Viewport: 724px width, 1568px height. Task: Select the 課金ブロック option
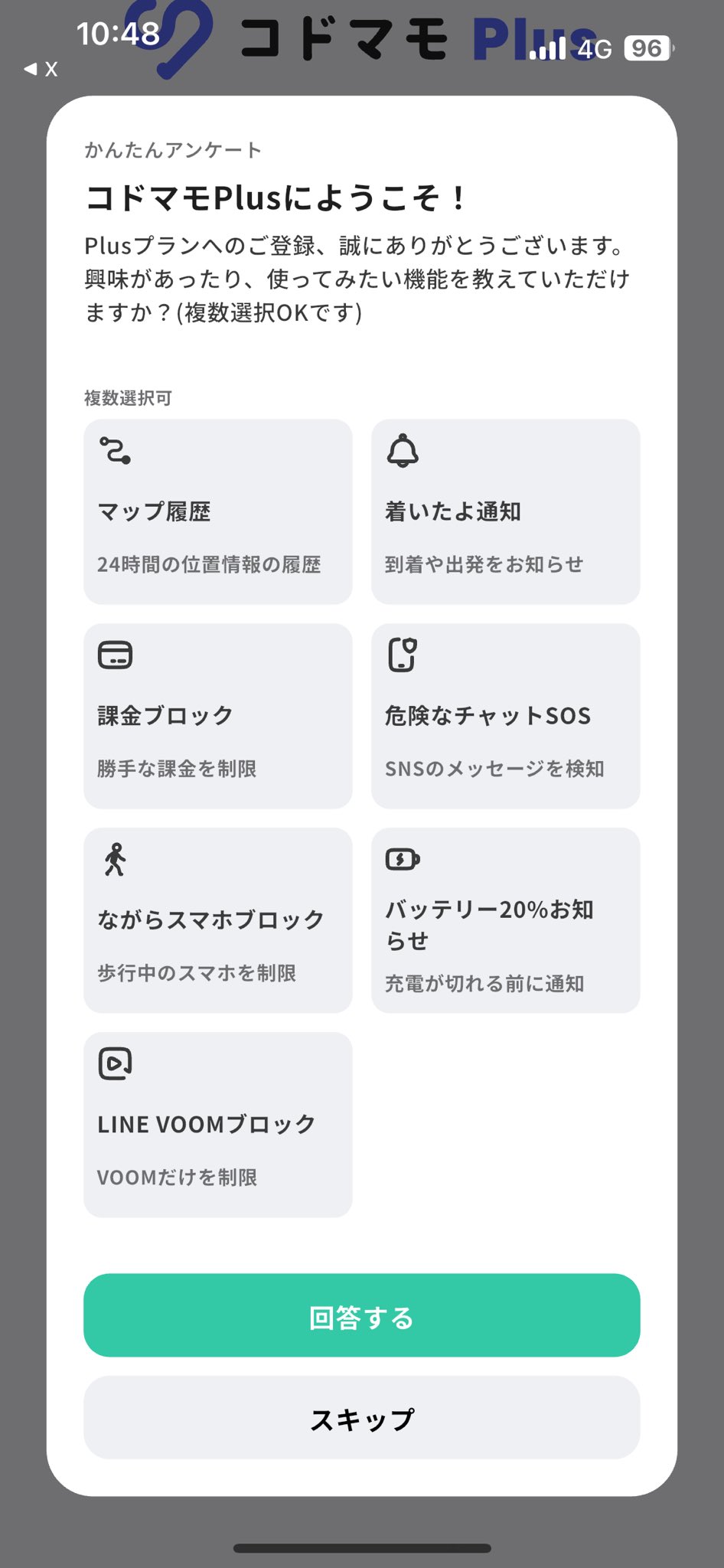[x=217, y=716]
